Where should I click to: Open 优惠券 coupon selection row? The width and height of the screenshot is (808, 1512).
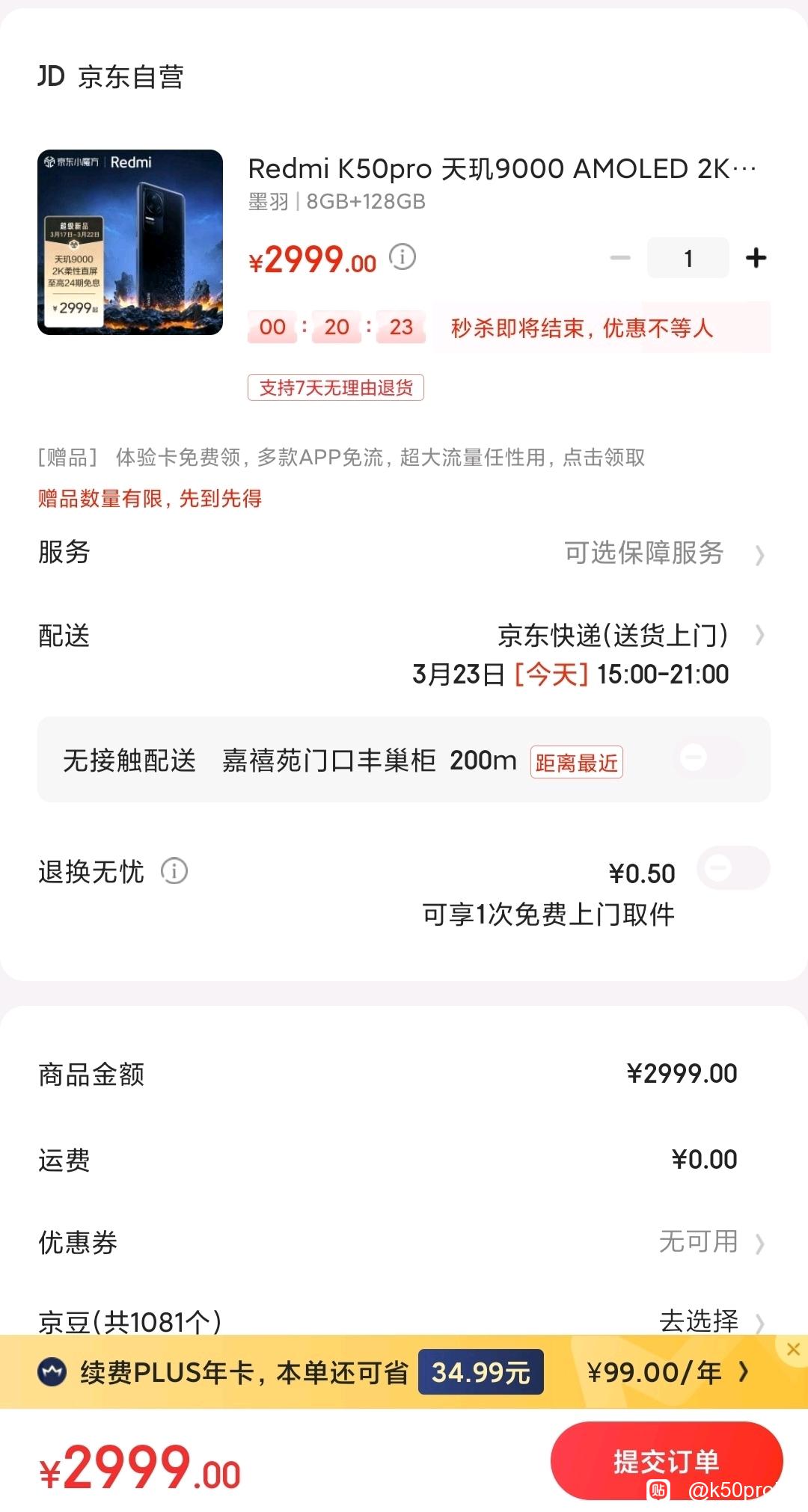pos(404,1242)
